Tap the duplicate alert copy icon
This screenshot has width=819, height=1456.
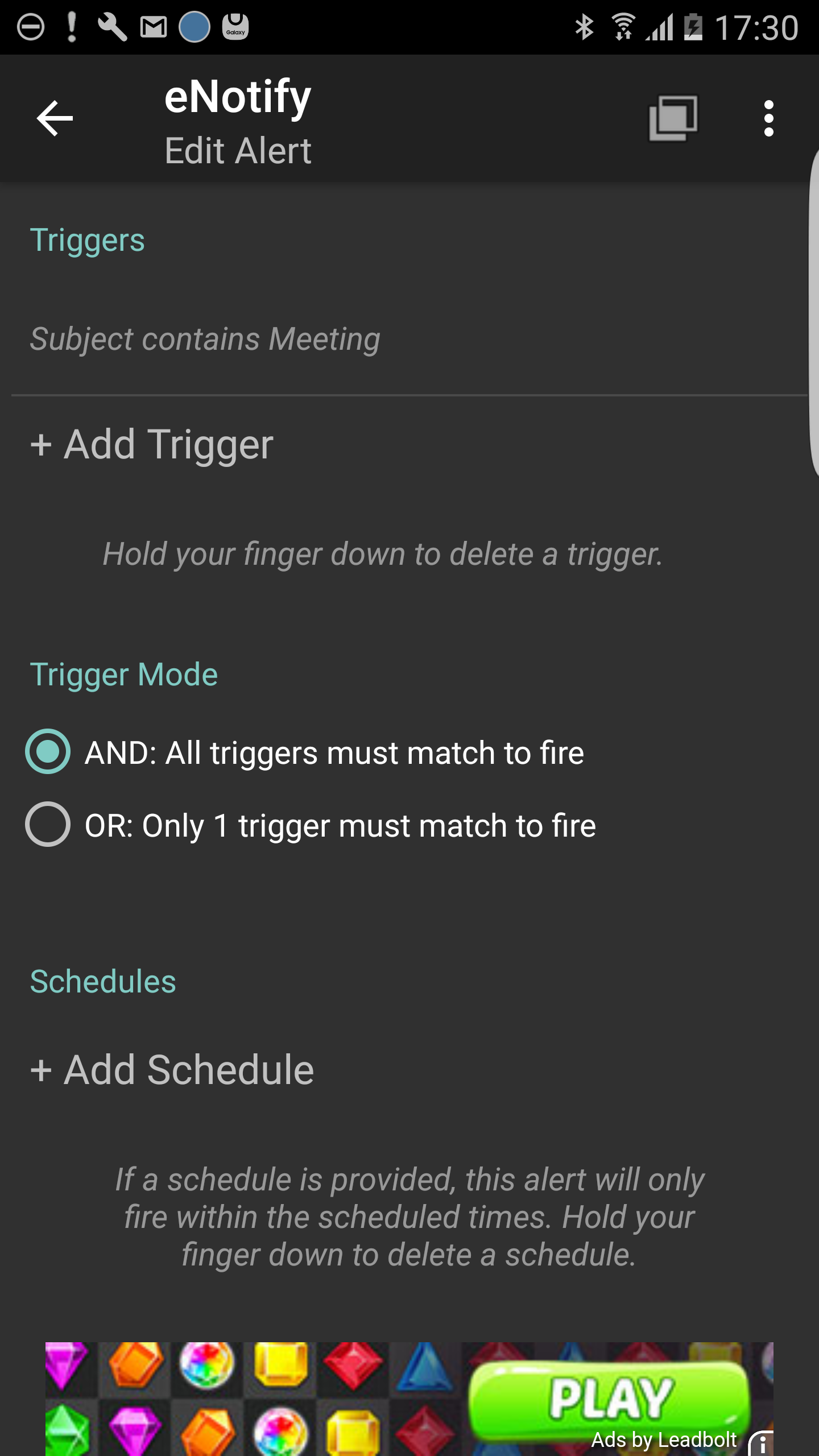point(673,118)
